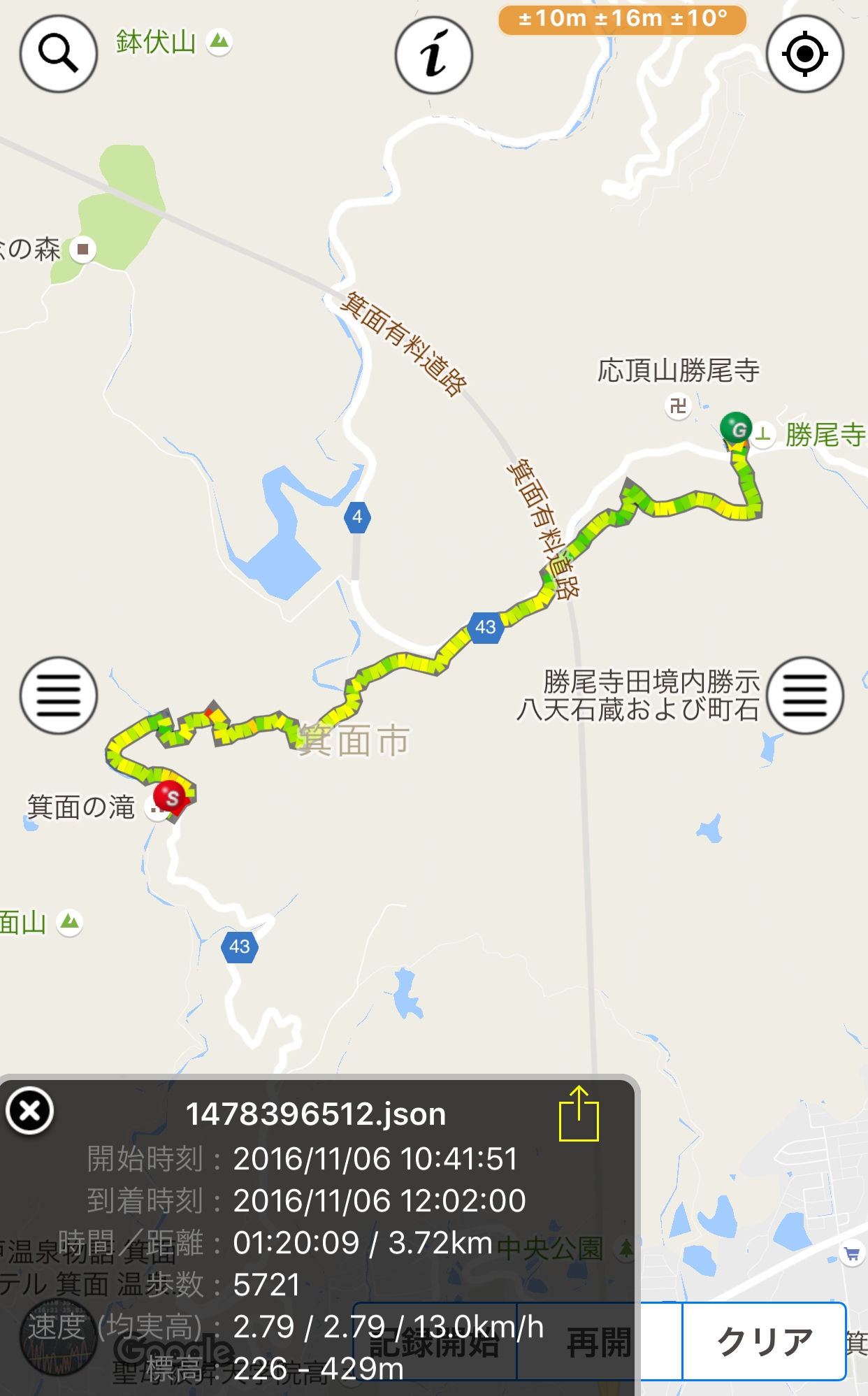Share the 1478396512.json track

pyautogui.click(x=579, y=1114)
